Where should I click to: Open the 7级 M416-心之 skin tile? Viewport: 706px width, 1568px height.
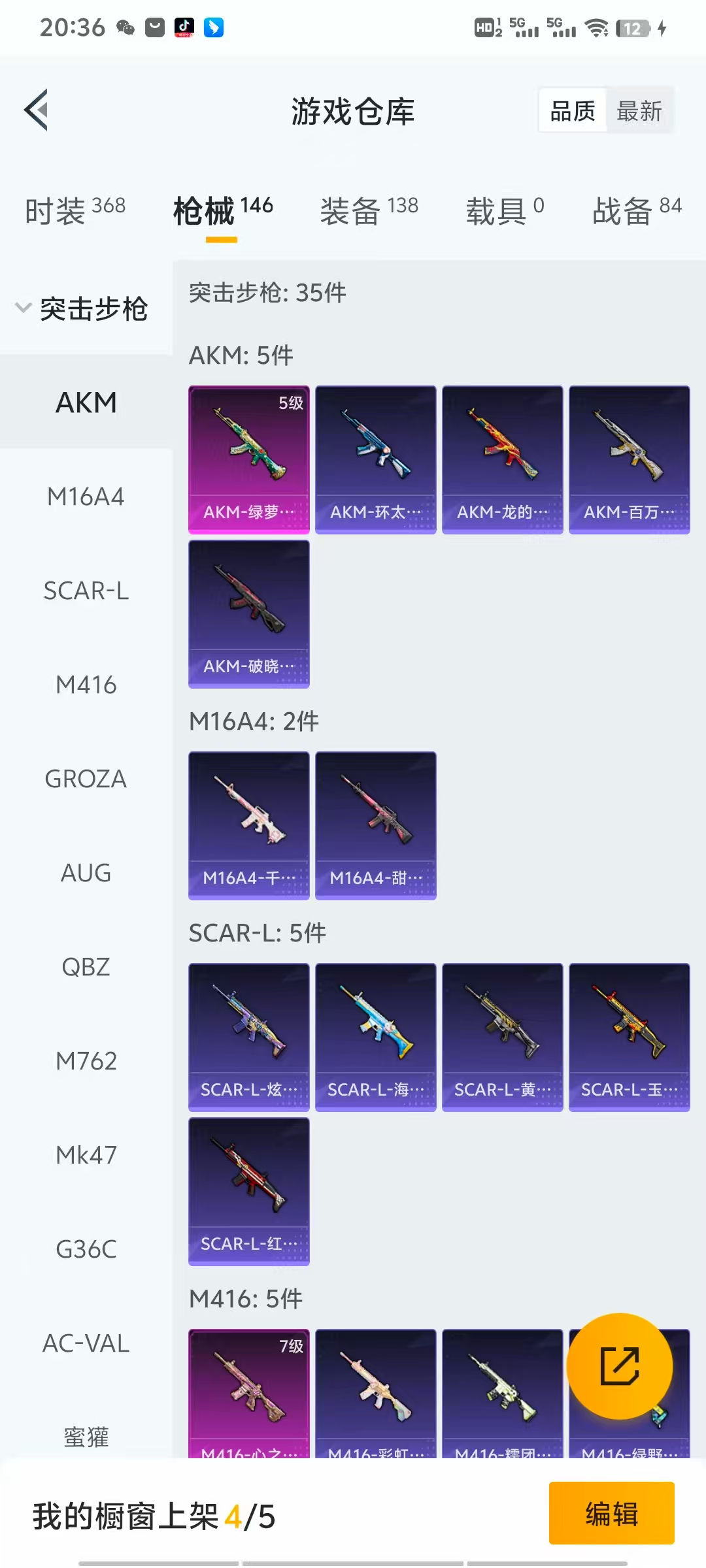click(x=249, y=1394)
